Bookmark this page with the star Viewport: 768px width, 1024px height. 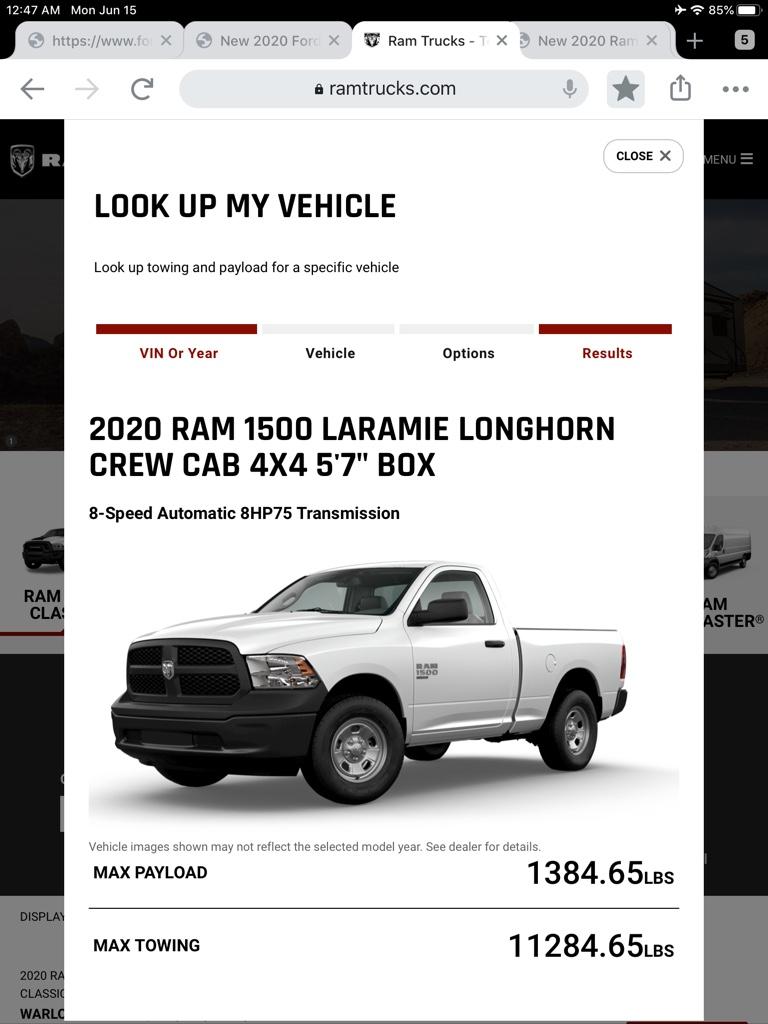point(625,89)
